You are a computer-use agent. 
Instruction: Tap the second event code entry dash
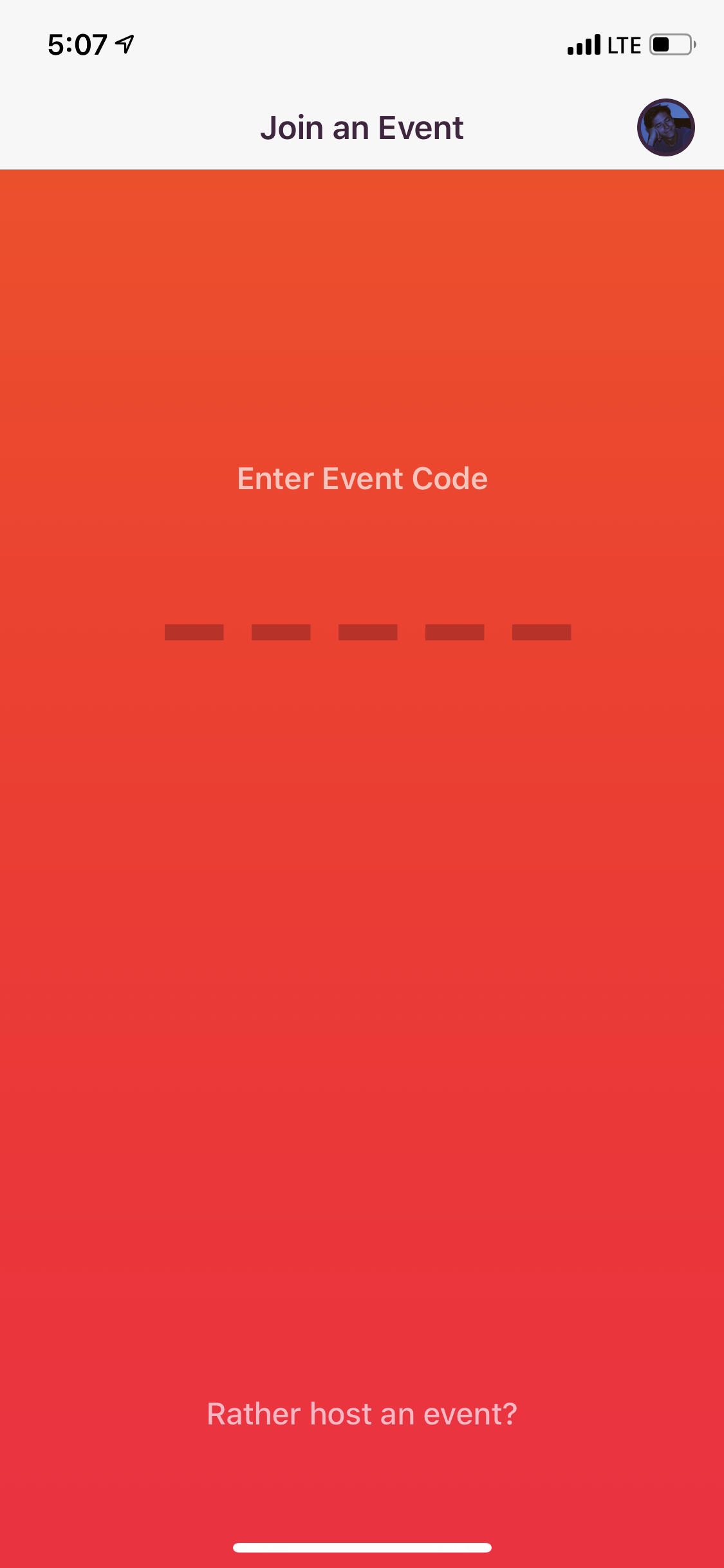click(280, 633)
